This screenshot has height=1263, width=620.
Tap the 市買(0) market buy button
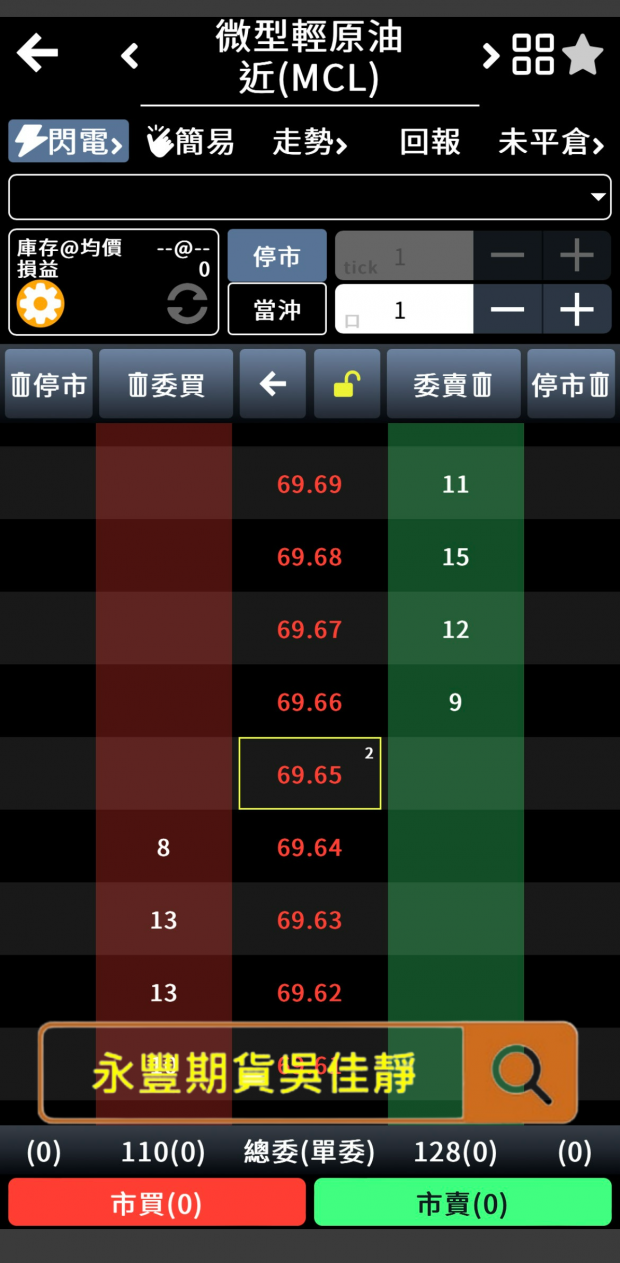(157, 1202)
